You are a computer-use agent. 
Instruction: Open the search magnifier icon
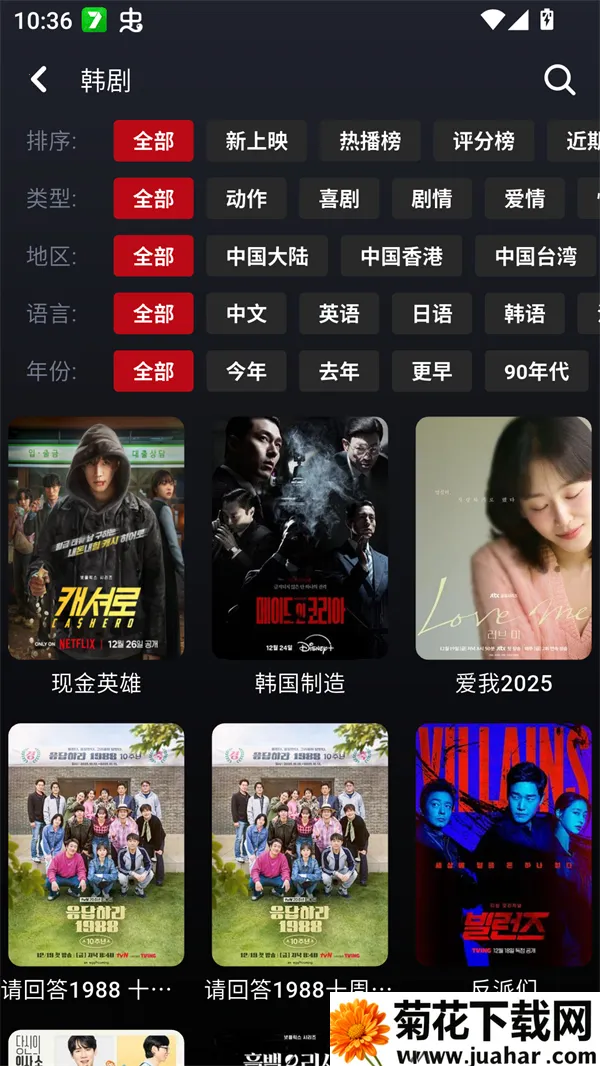[x=559, y=80]
